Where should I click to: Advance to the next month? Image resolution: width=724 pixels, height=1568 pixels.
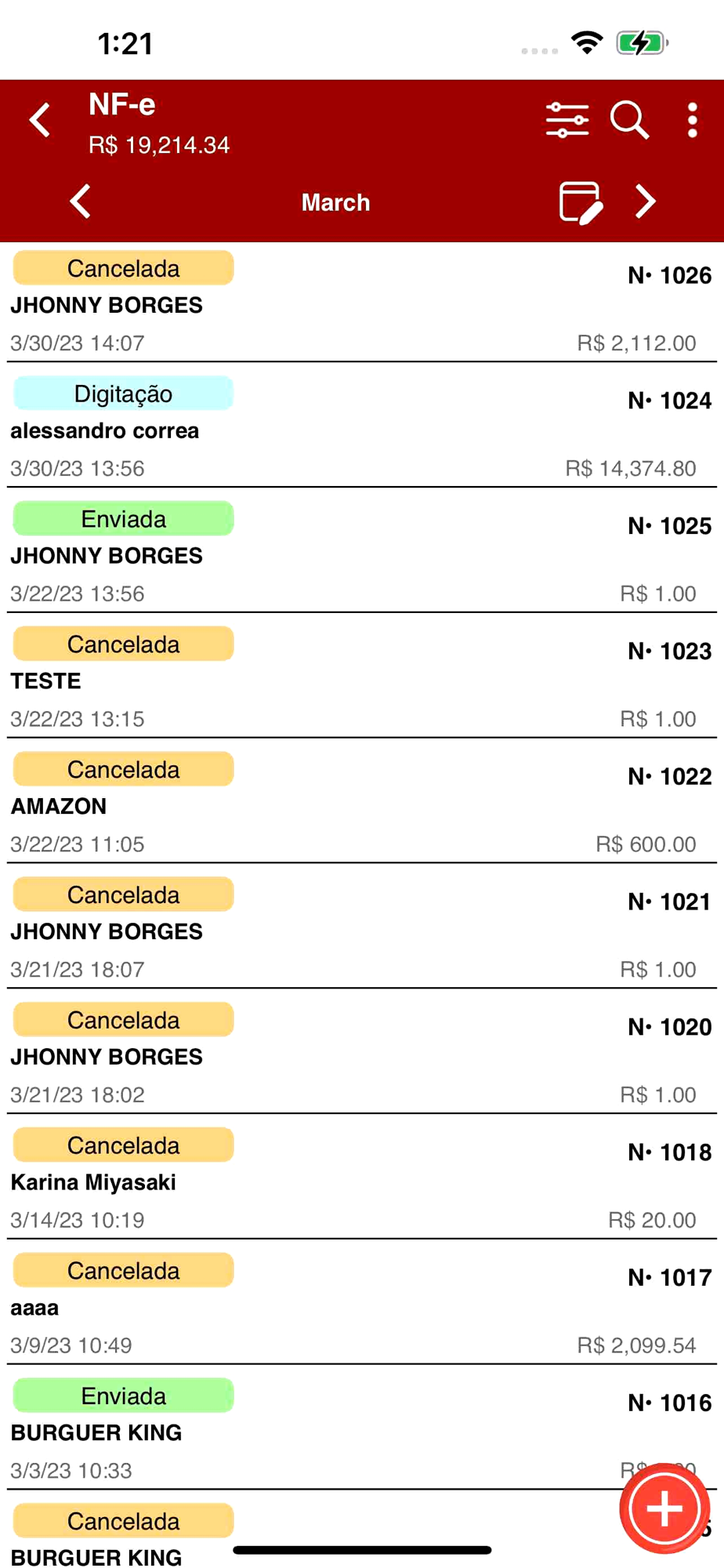(x=645, y=201)
